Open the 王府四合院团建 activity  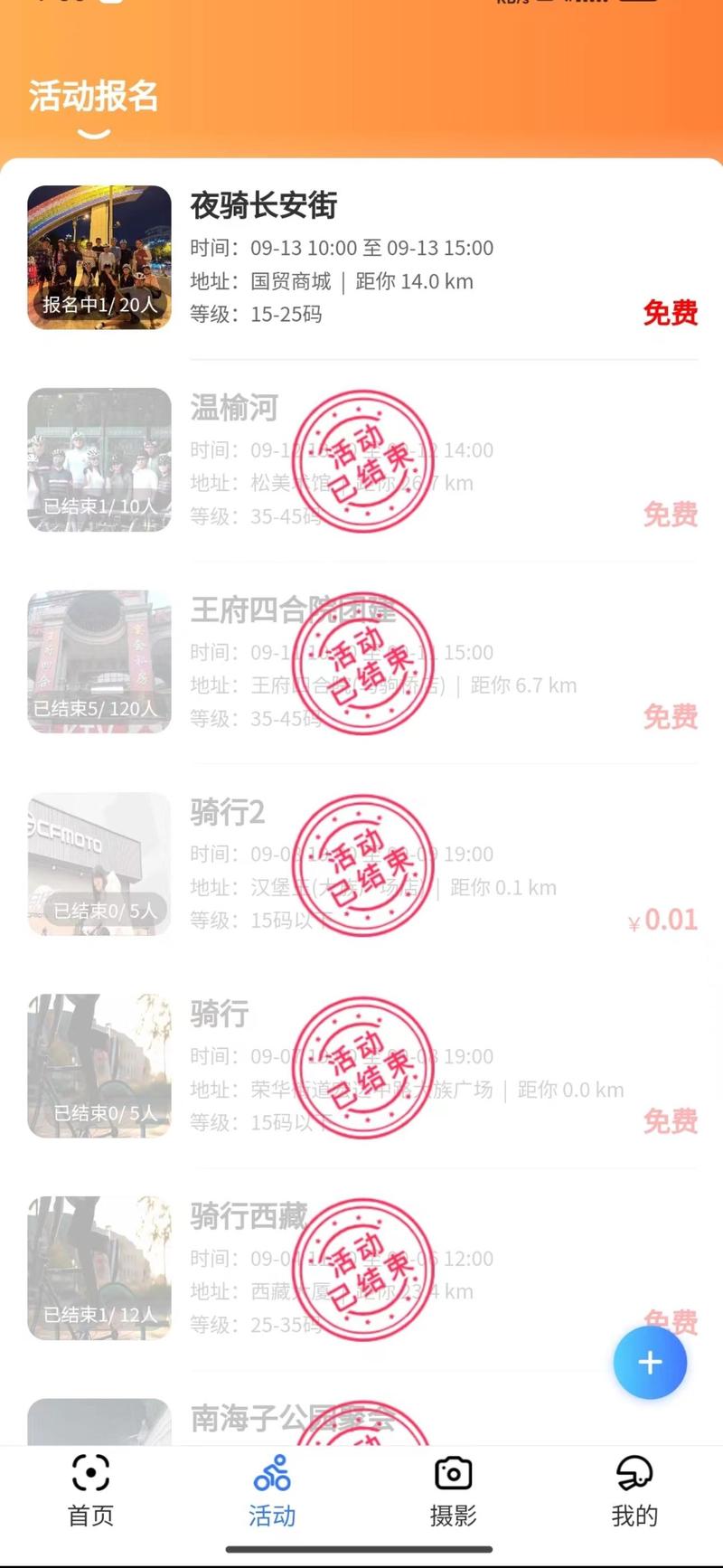click(361, 663)
